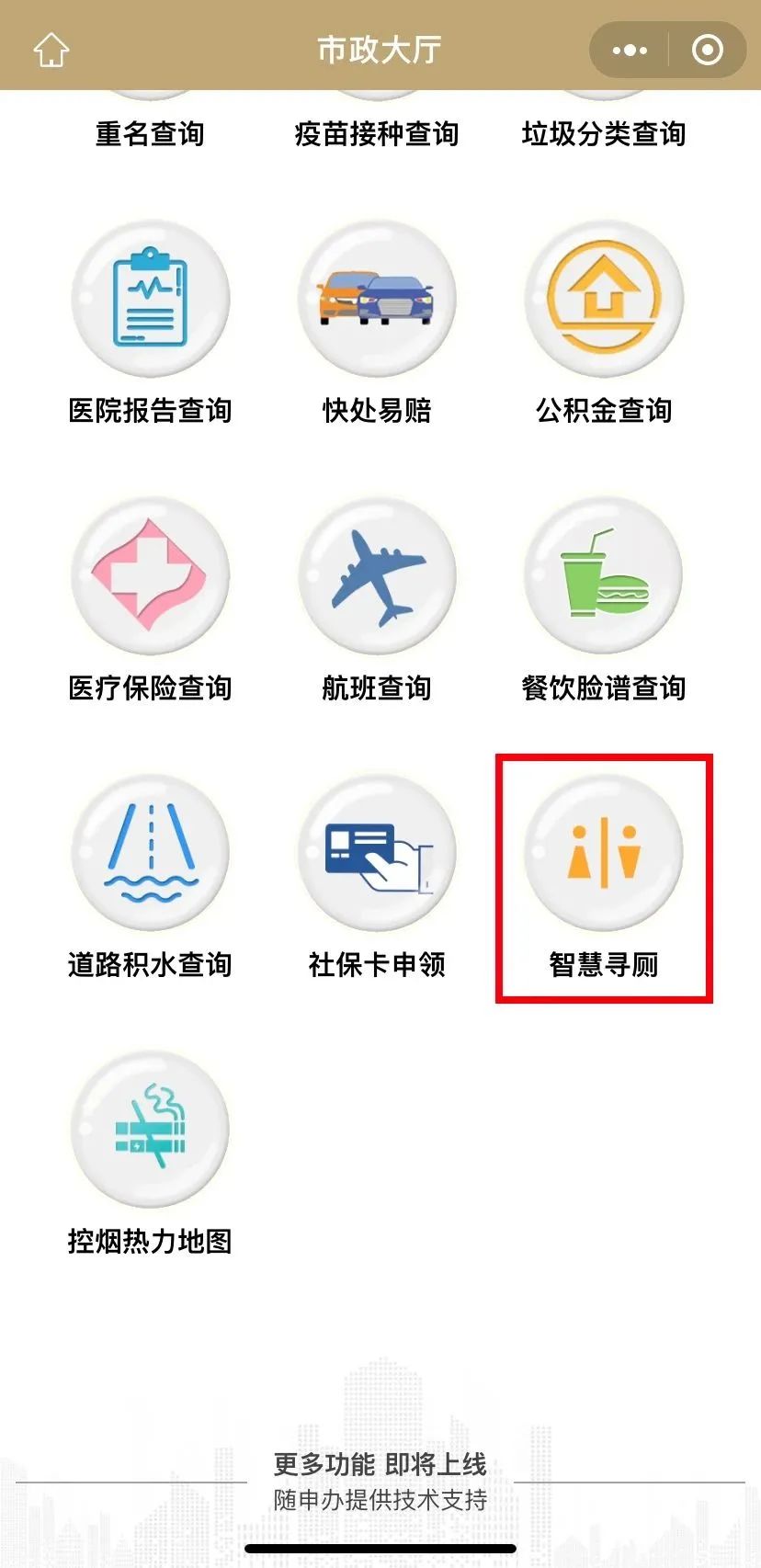Open the 重名查询 name duplication service
This screenshot has height=1568, width=761.
[150, 133]
